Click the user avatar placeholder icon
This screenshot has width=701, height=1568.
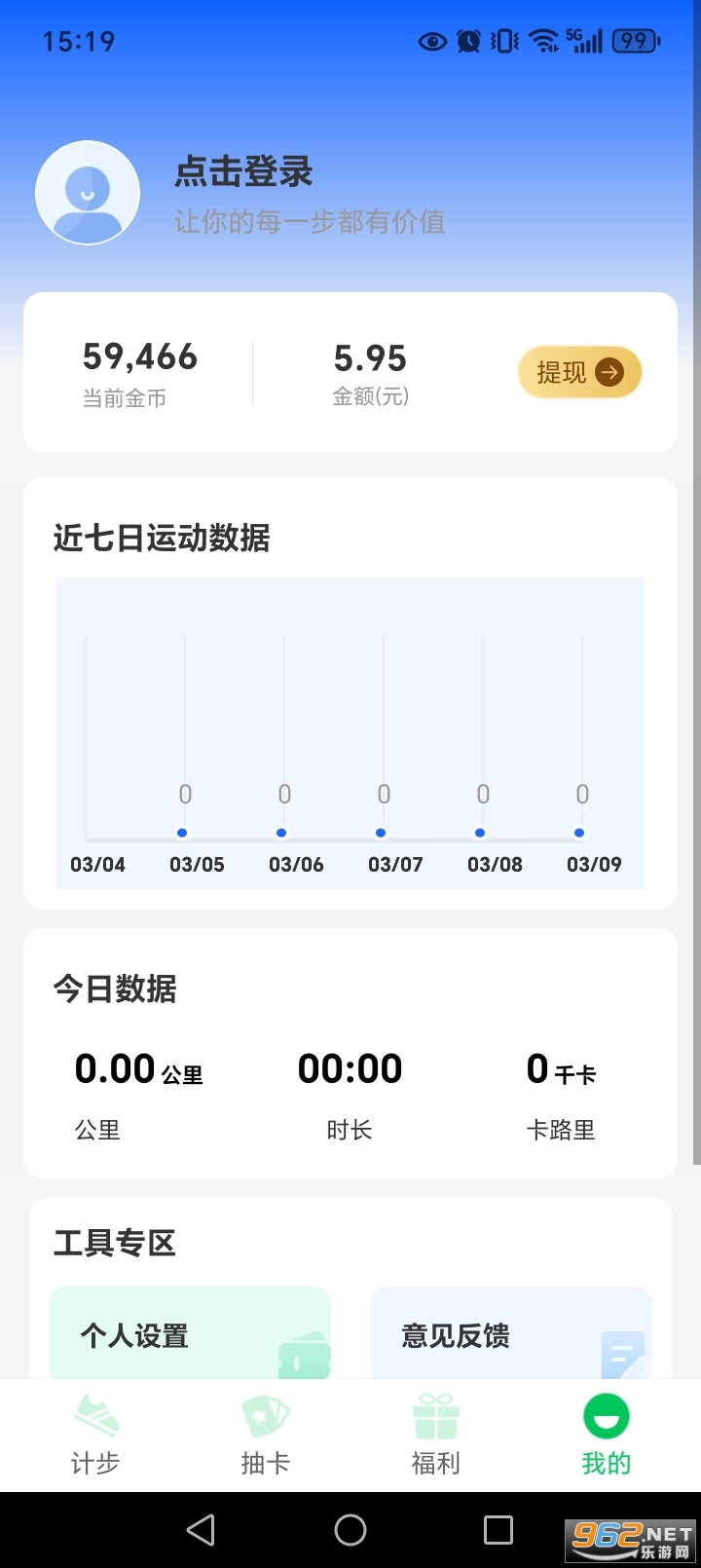point(87,192)
